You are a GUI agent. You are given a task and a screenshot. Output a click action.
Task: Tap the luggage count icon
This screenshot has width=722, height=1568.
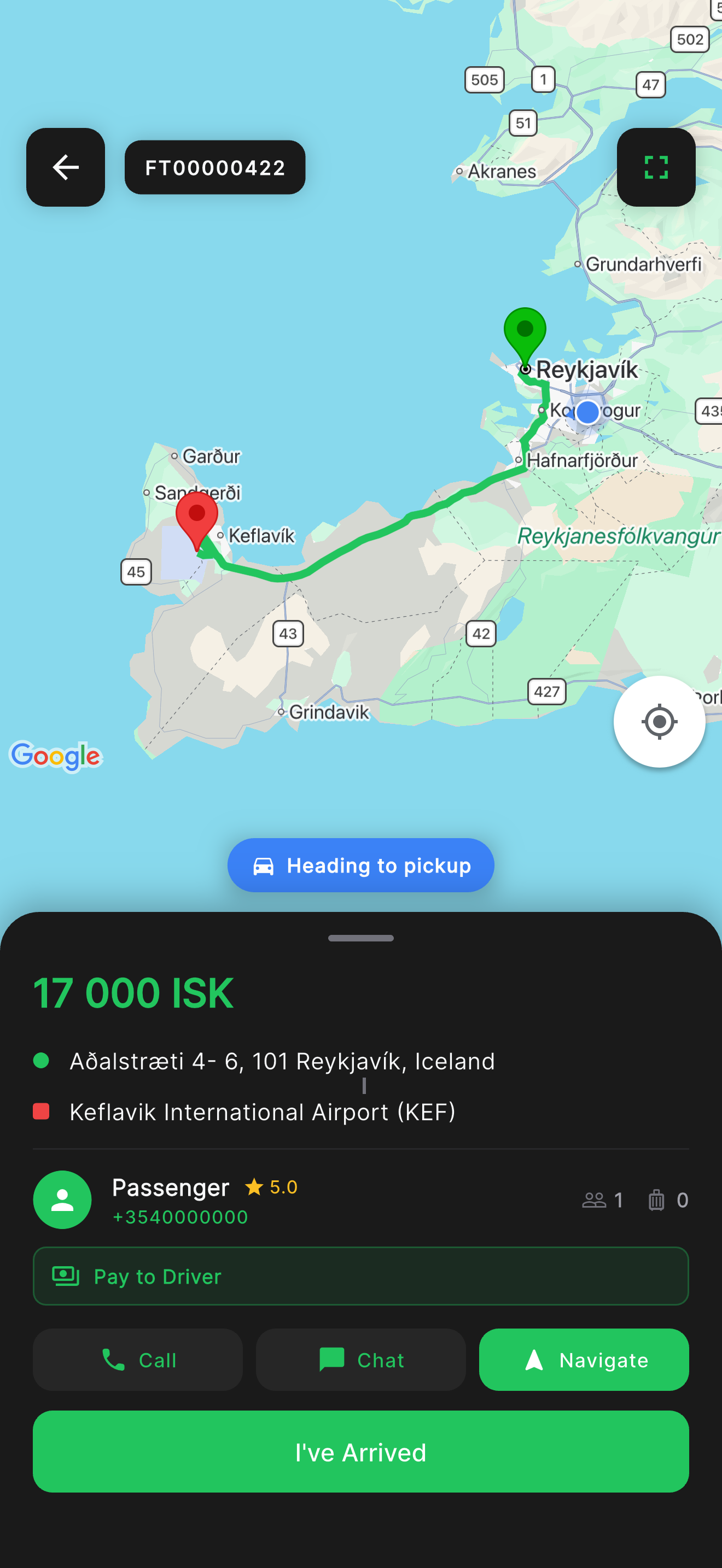coord(656,1199)
